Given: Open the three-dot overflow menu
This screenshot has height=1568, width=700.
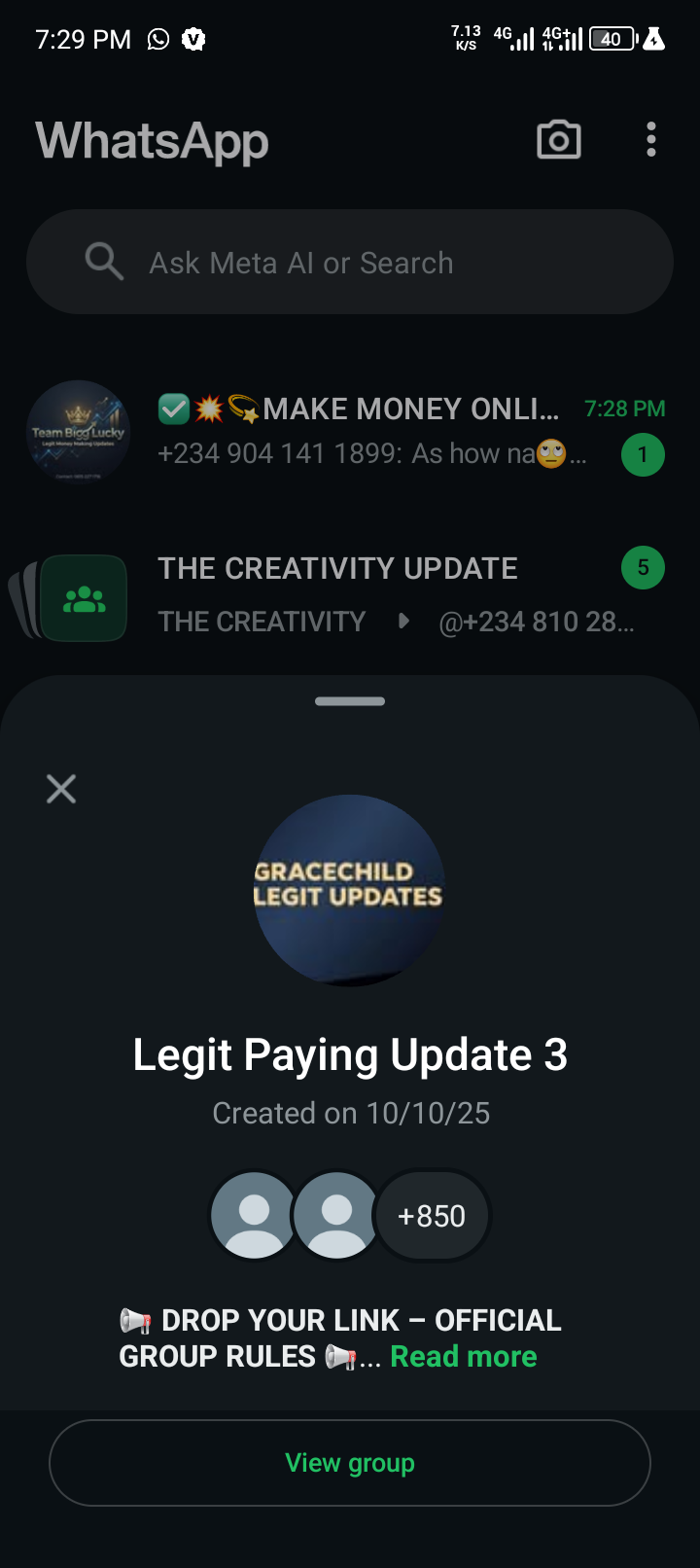Looking at the screenshot, I should (x=651, y=140).
